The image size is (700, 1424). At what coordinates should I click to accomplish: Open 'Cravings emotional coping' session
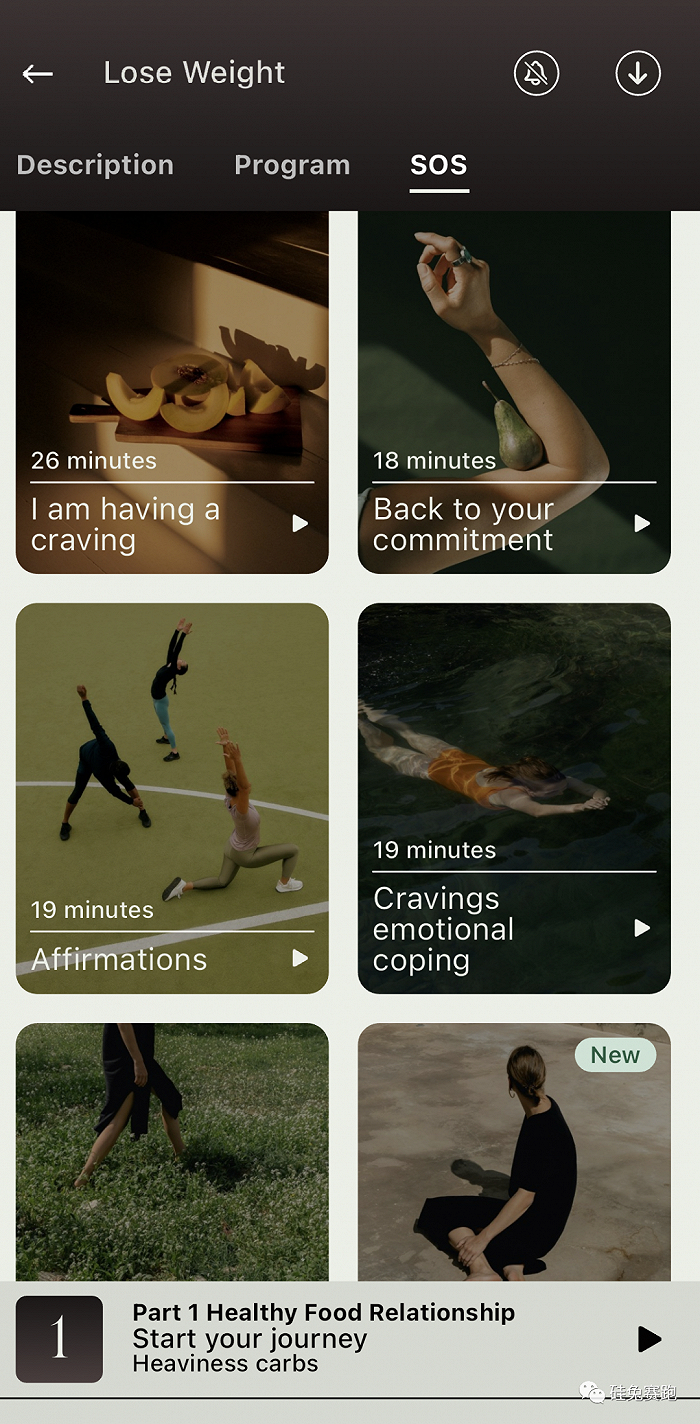(x=514, y=798)
